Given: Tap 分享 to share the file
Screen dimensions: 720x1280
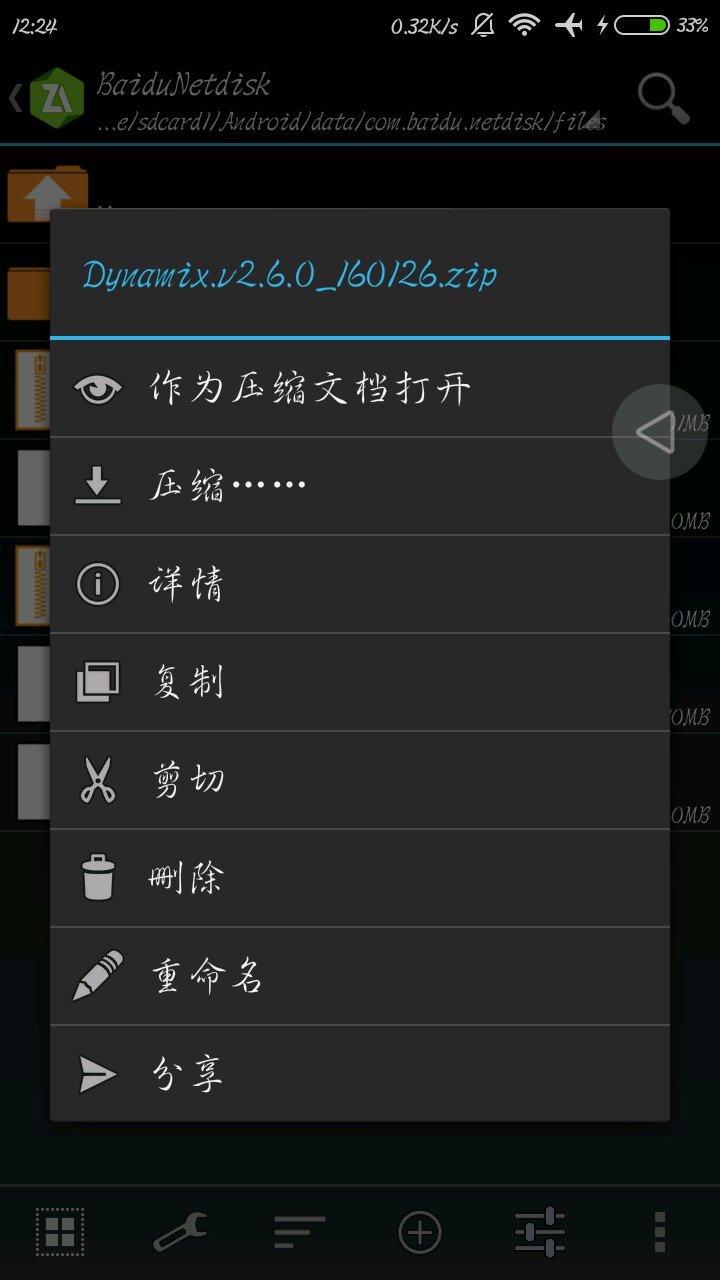Looking at the screenshot, I should pyautogui.click(x=187, y=1074).
